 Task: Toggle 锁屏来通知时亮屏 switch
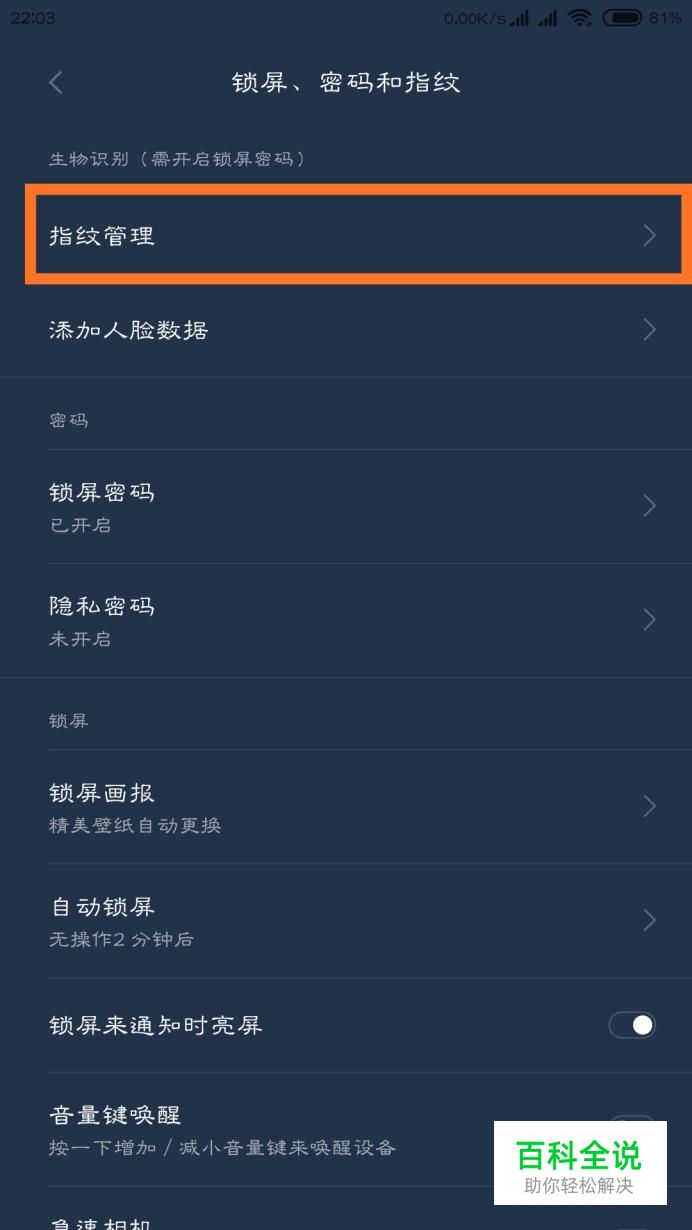pyautogui.click(x=632, y=1025)
